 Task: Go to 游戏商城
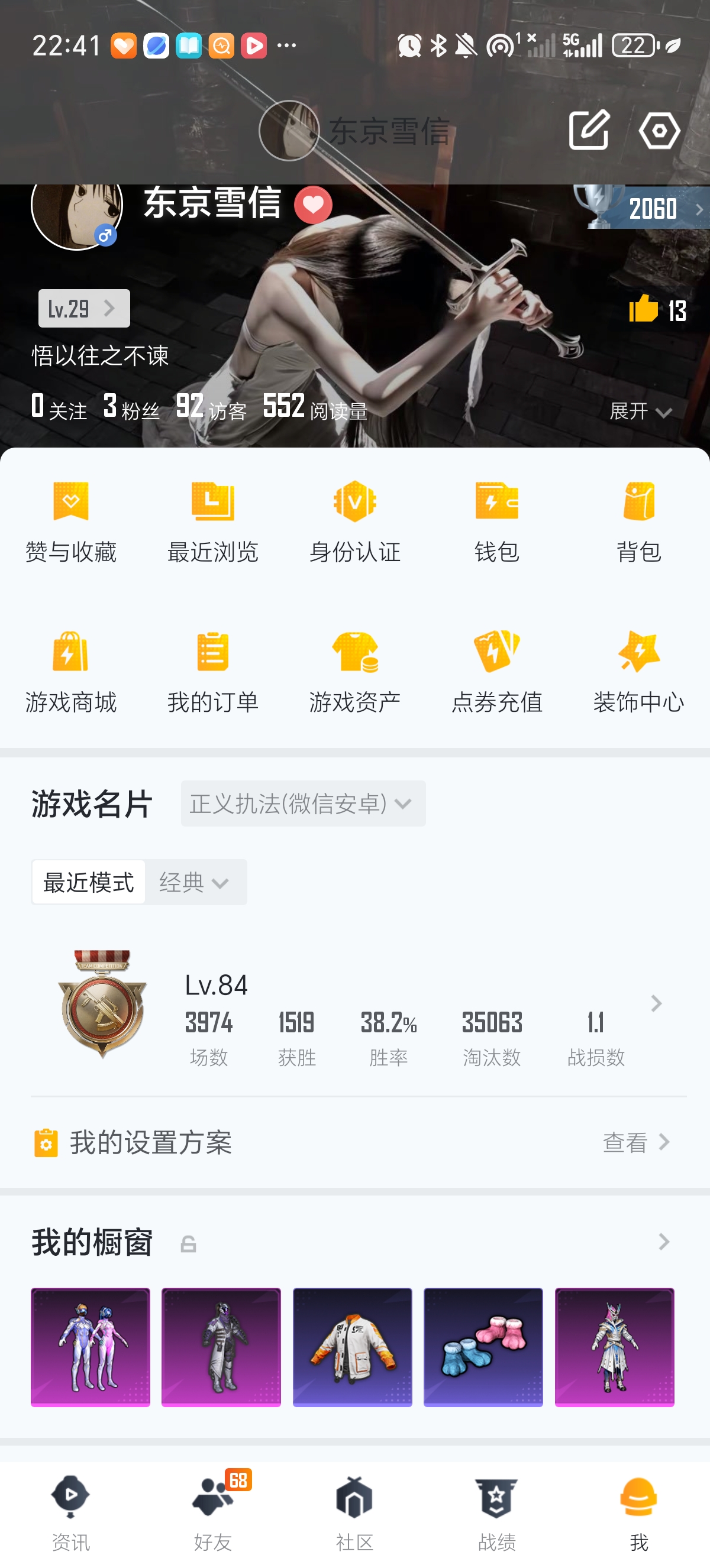pyautogui.click(x=71, y=672)
